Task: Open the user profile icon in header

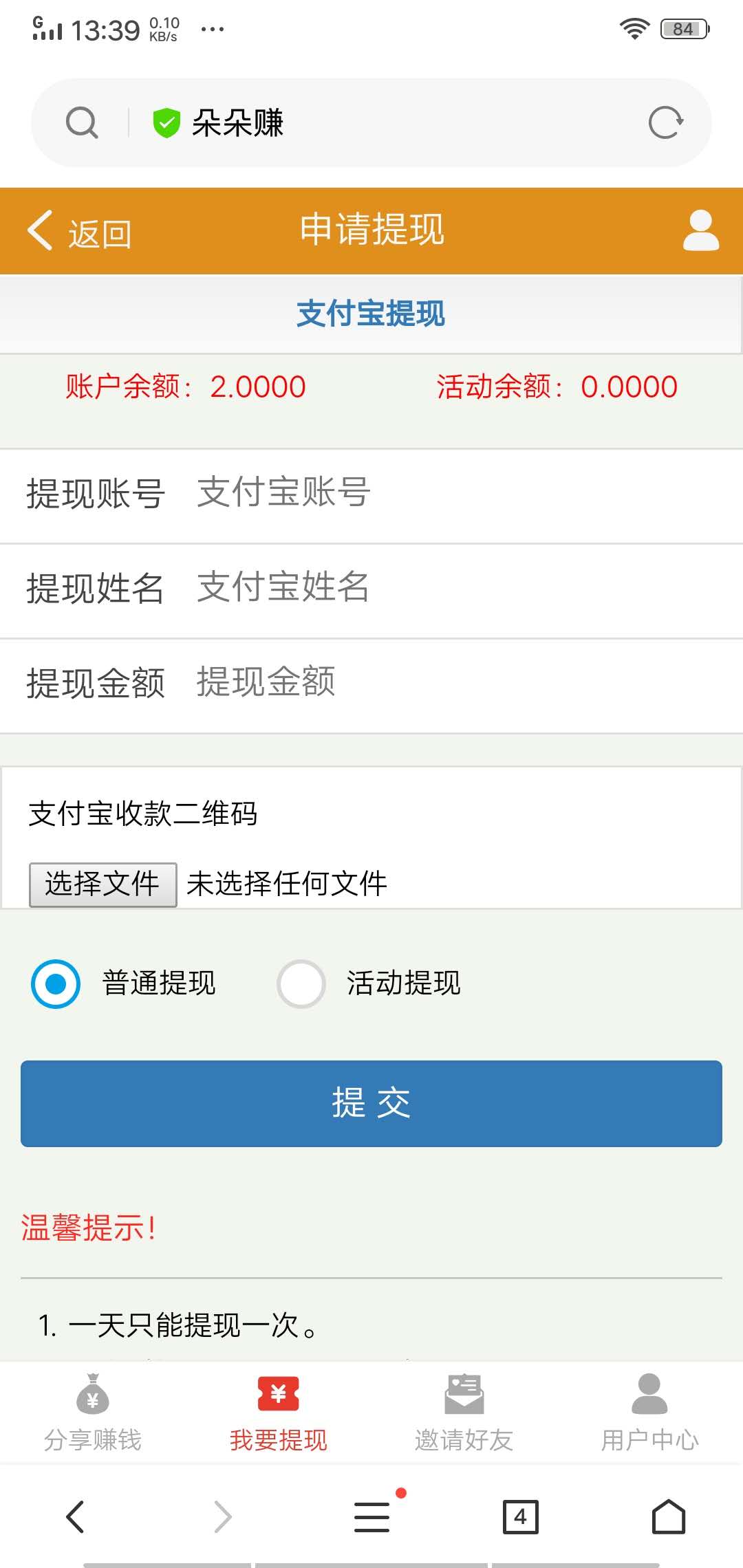Action: tap(700, 230)
